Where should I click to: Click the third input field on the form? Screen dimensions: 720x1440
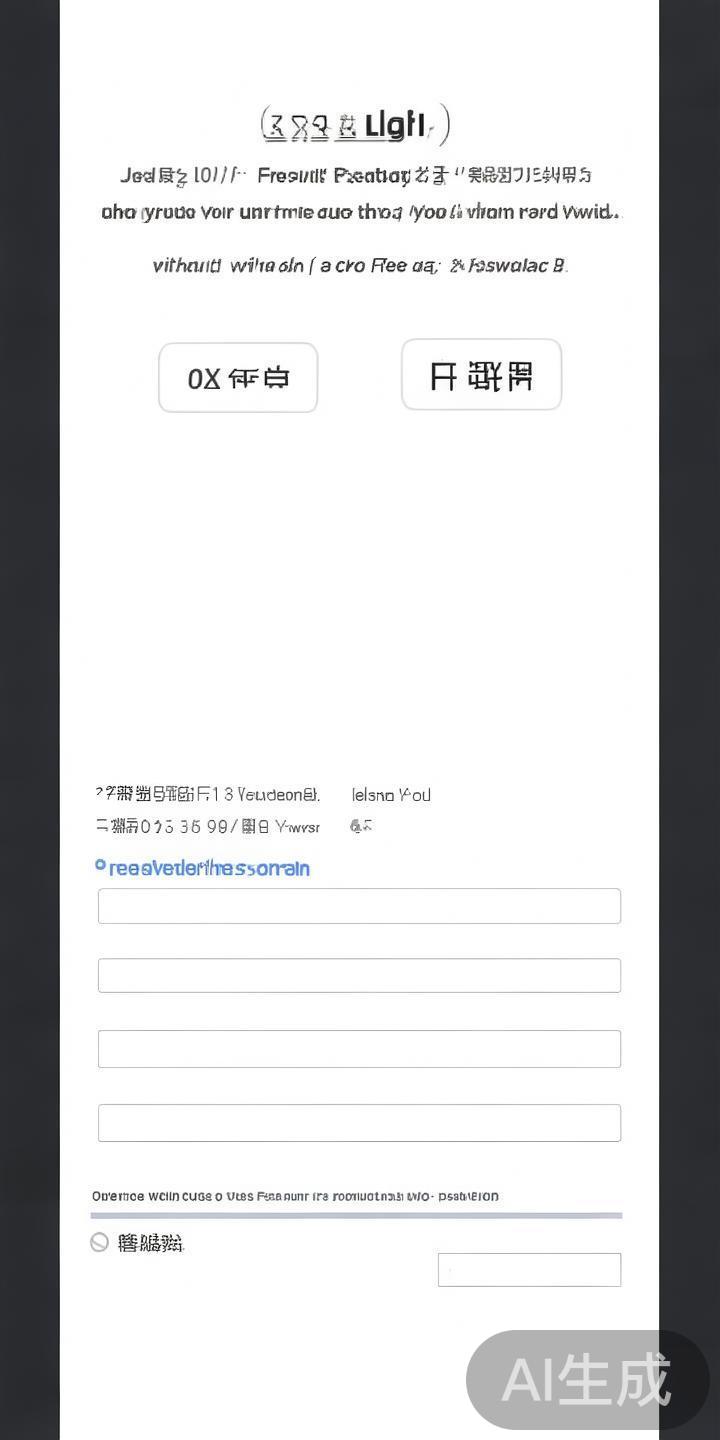point(359,1048)
